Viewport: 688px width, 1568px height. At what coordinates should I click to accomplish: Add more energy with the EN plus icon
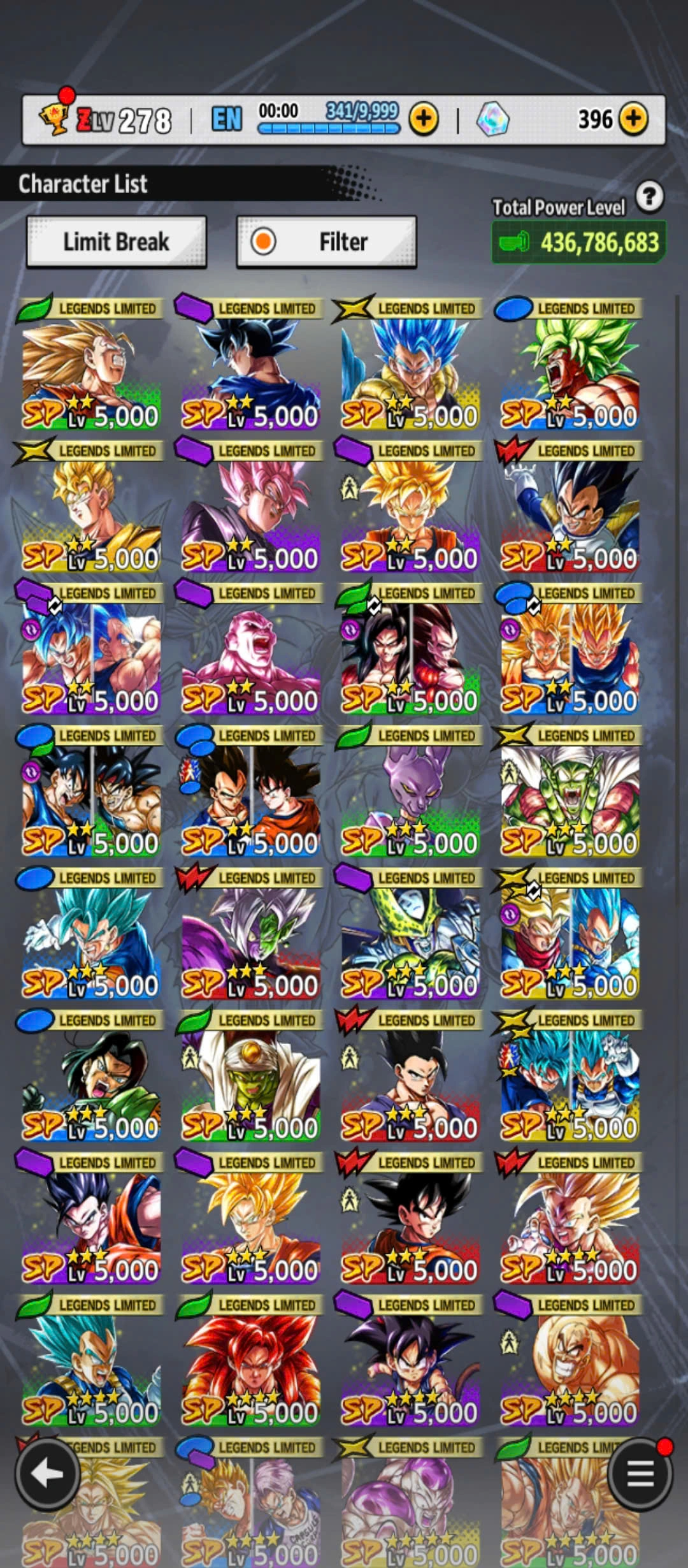point(424,119)
